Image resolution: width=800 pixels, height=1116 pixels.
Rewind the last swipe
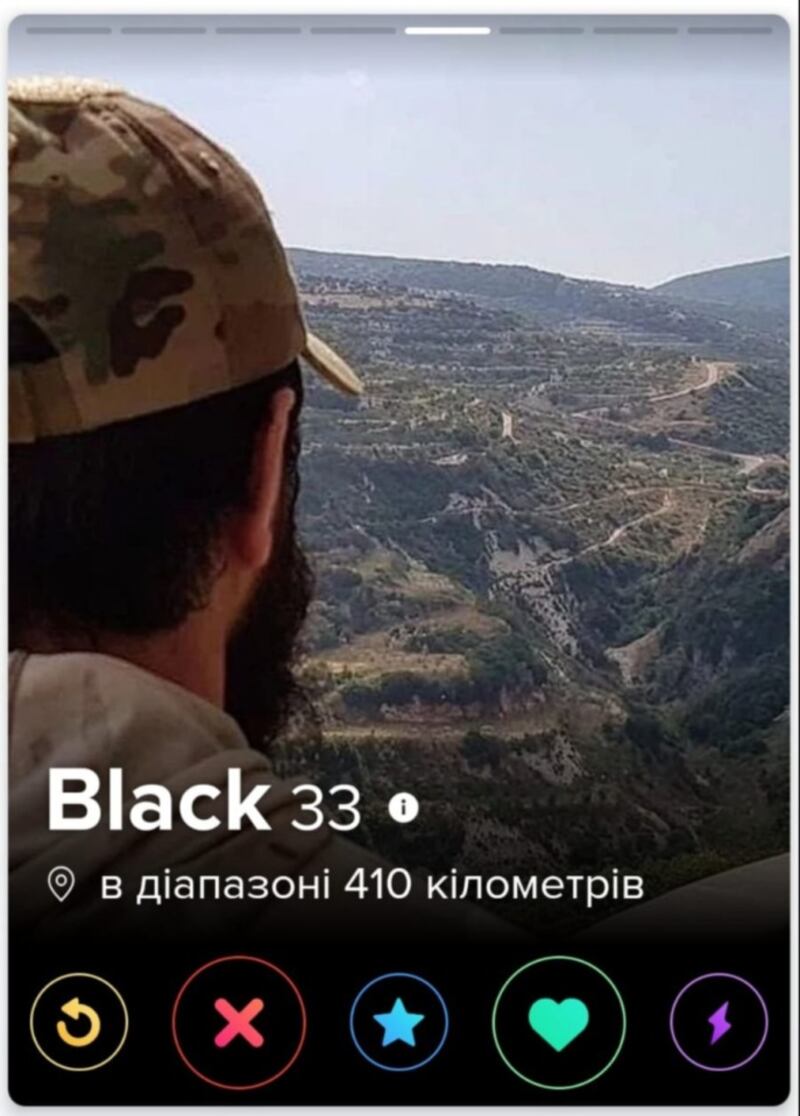pos(79,1022)
